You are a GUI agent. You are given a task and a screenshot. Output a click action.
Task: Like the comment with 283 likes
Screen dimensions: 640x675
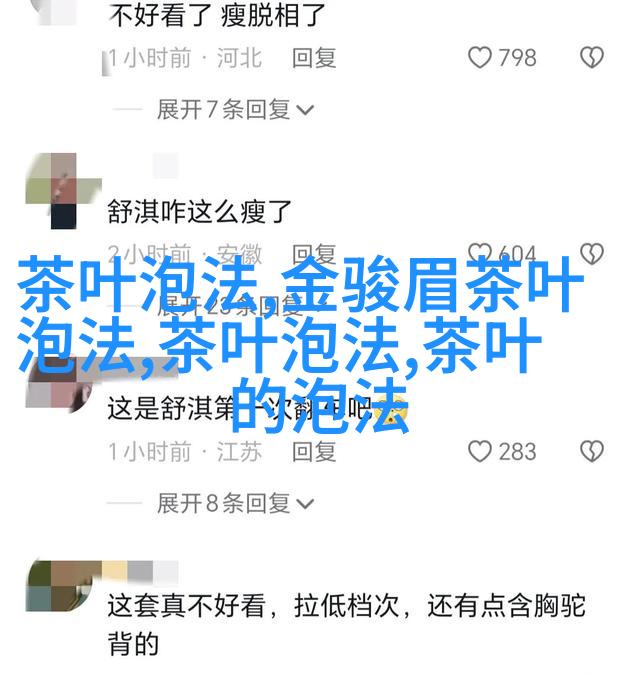[482, 452]
